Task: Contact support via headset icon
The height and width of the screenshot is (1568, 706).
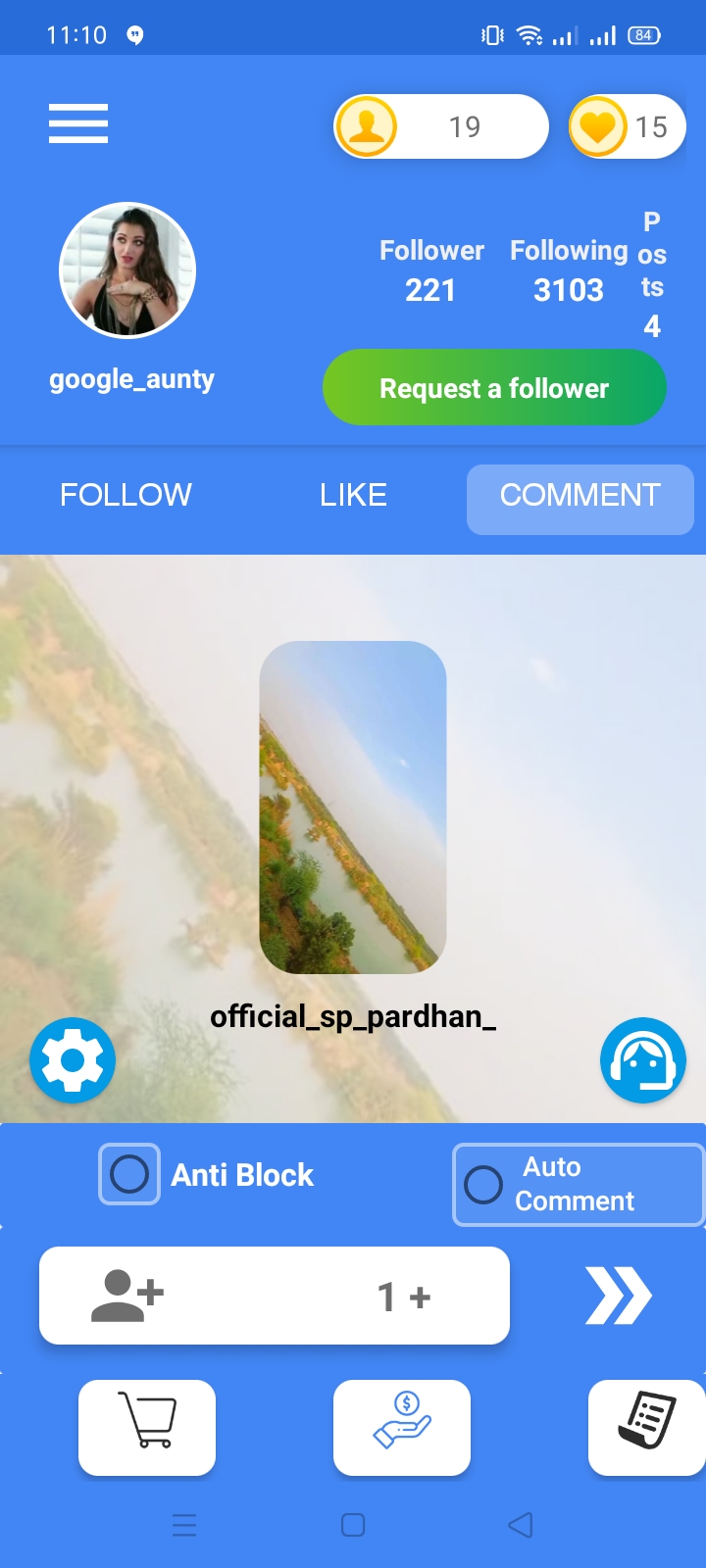Action: [x=643, y=1060]
